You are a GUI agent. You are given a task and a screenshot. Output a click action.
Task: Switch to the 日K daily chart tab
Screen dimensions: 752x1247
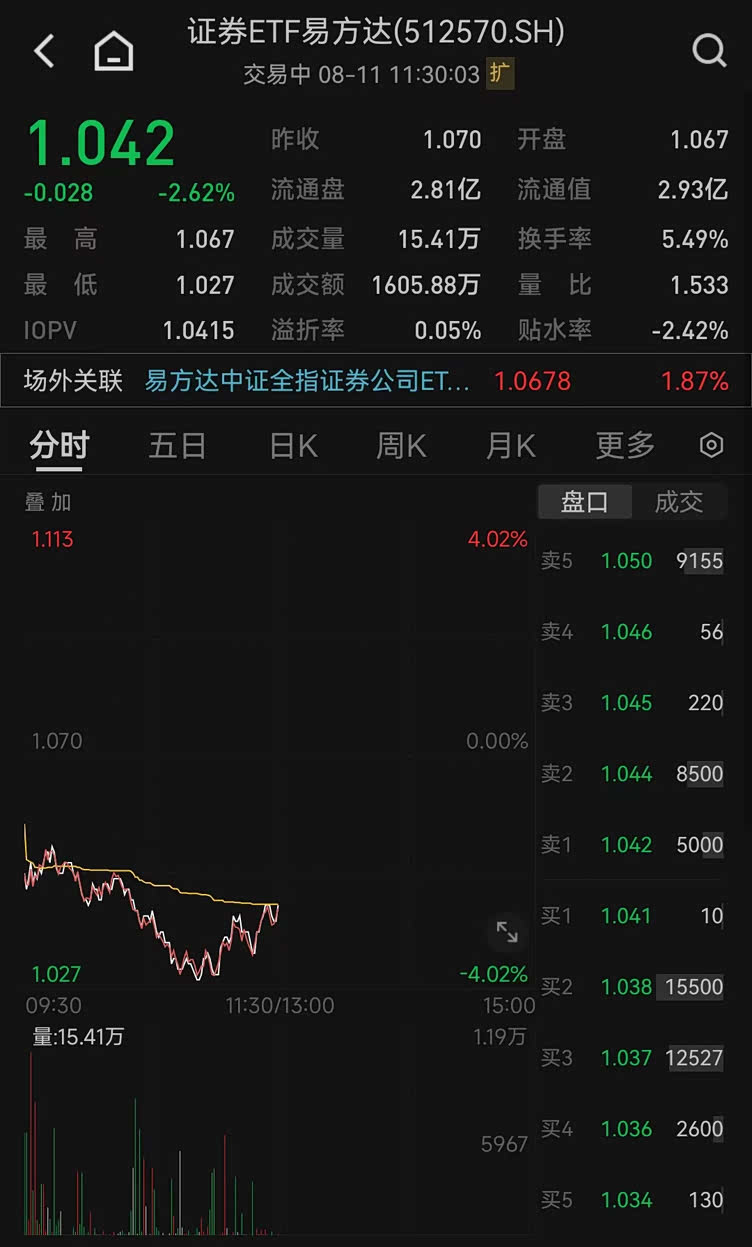click(x=290, y=445)
